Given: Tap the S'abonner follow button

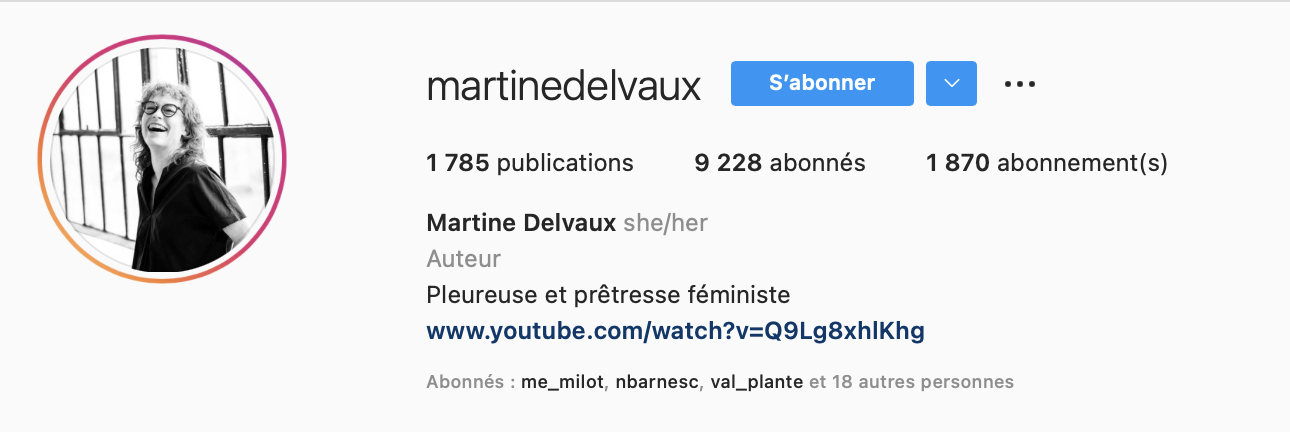Looking at the screenshot, I should pos(822,83).
